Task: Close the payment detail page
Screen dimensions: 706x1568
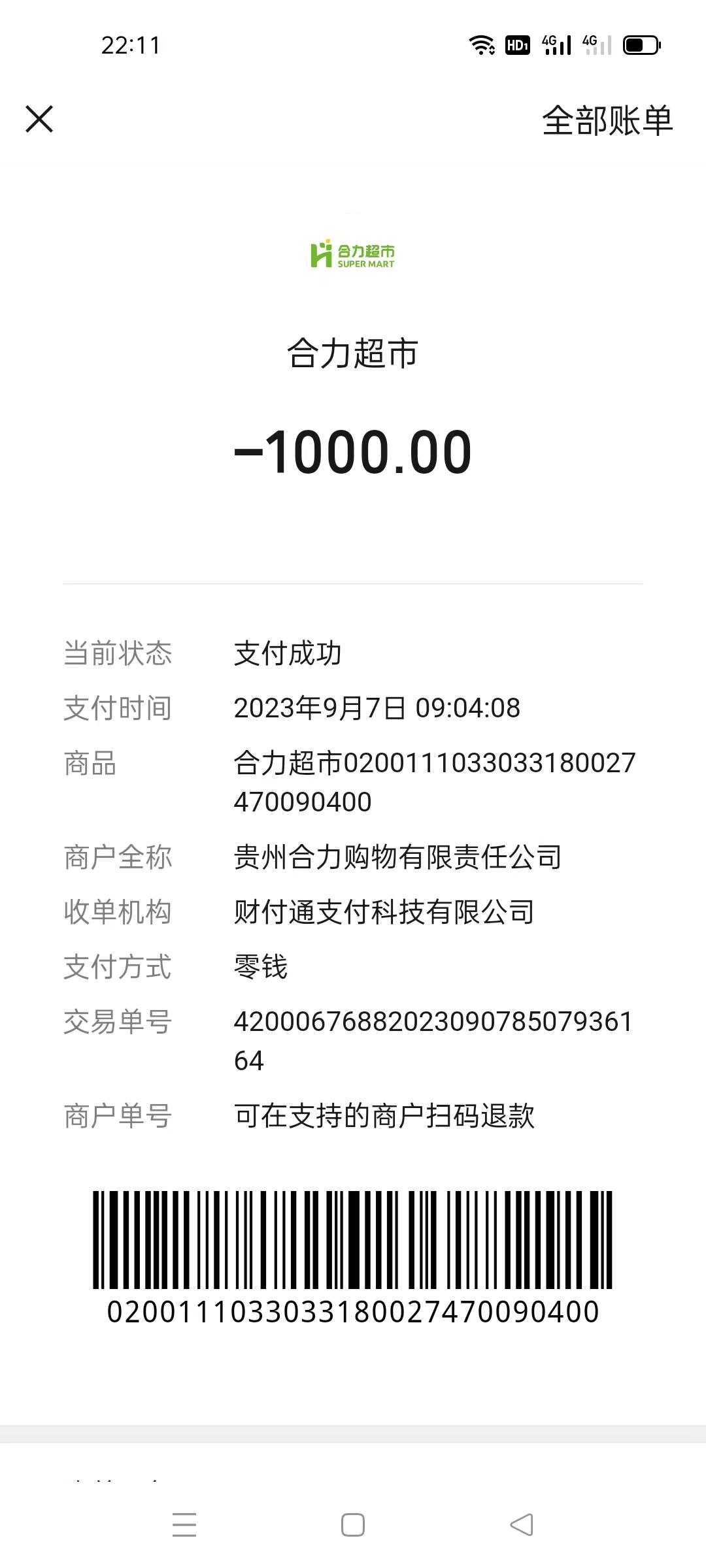Action: point(39,120)
